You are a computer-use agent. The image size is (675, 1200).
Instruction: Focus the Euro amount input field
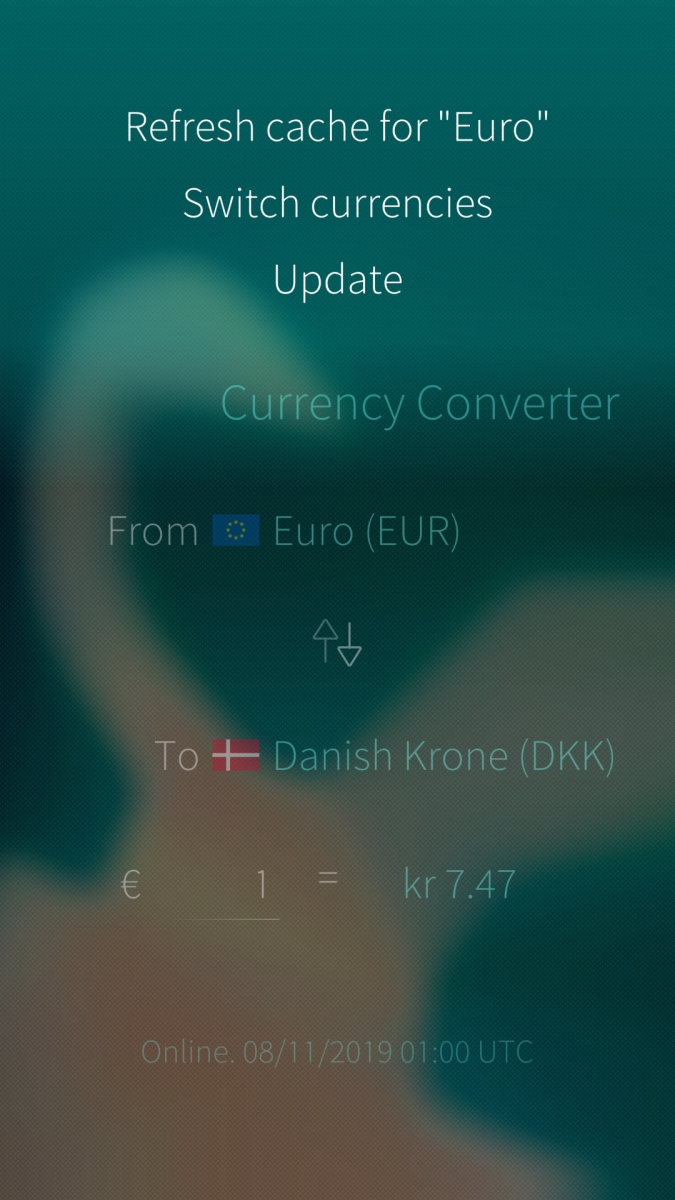(230, 885)
